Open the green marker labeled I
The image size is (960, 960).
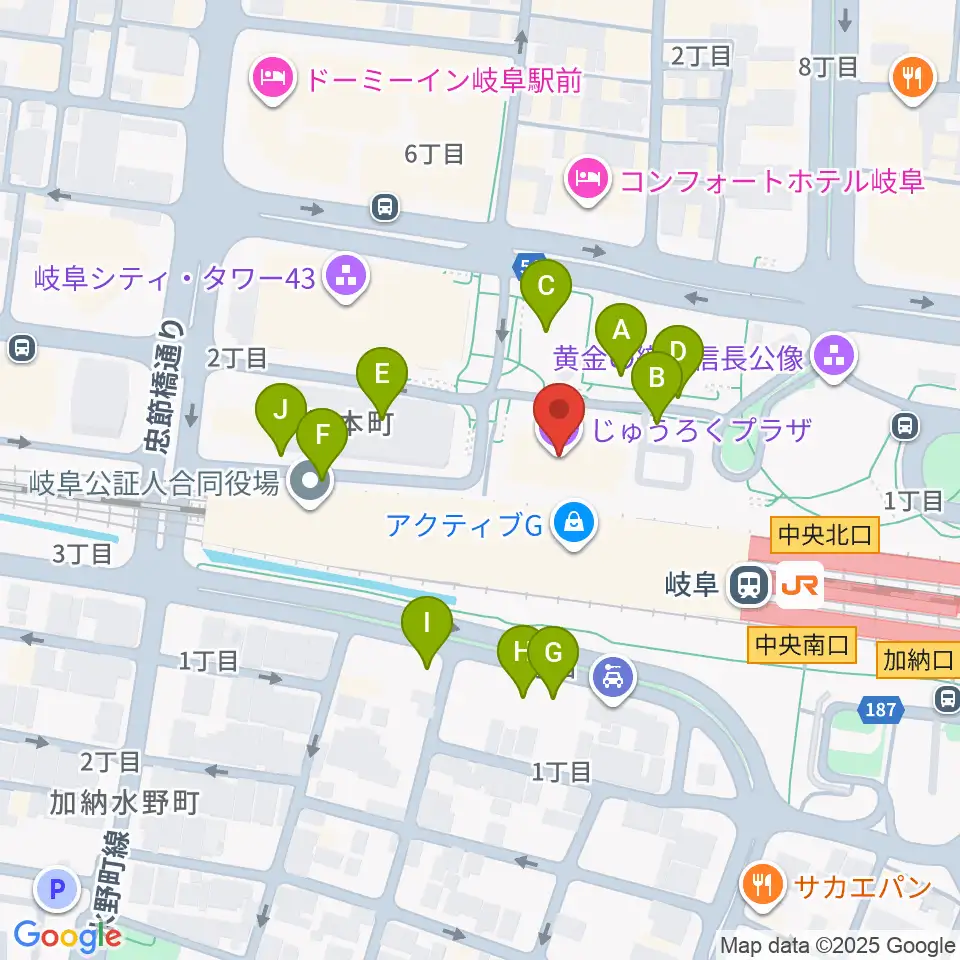(427, 631)
